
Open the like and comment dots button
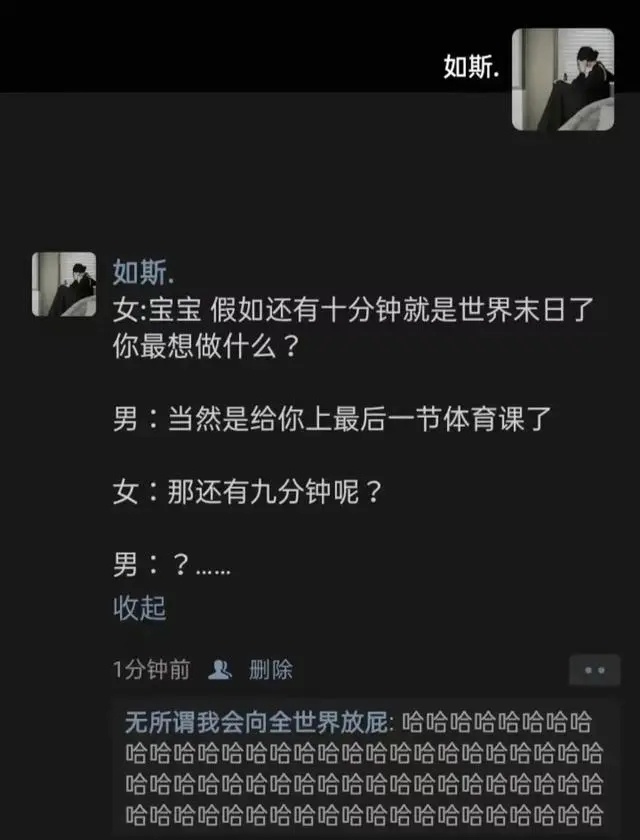(594, 671)
